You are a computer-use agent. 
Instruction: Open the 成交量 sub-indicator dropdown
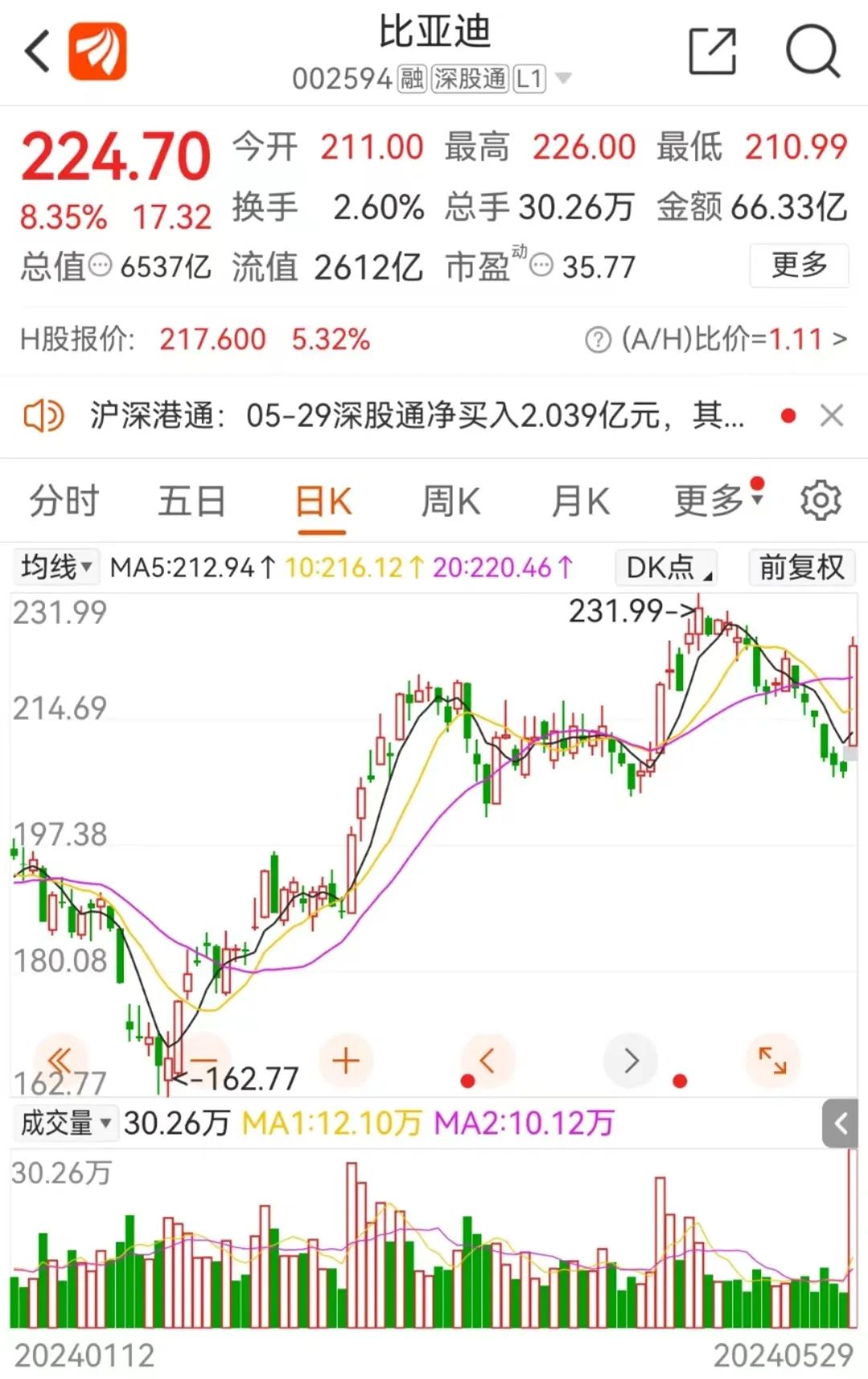click(x=64, y=1123)
